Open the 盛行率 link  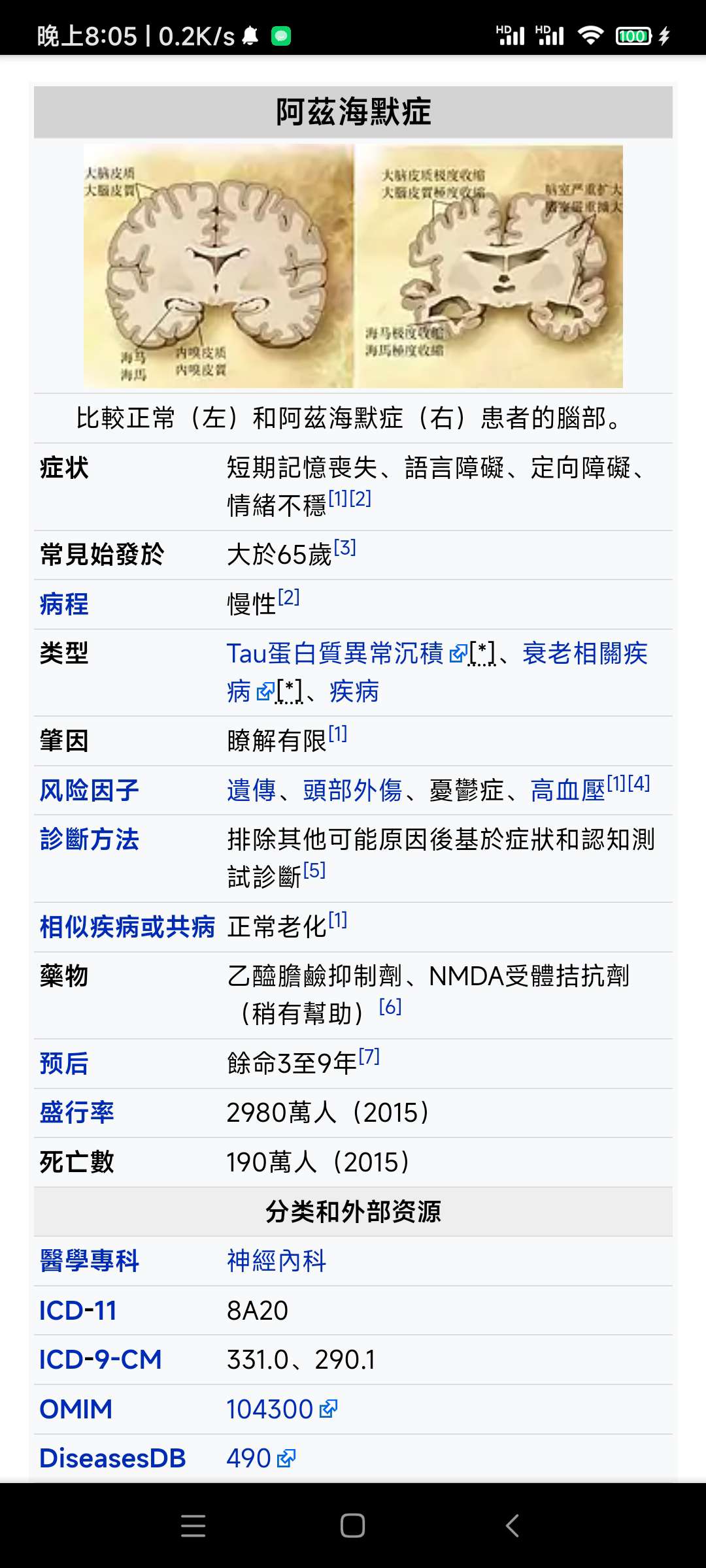pyautogui.click(x=77, y=1113)
